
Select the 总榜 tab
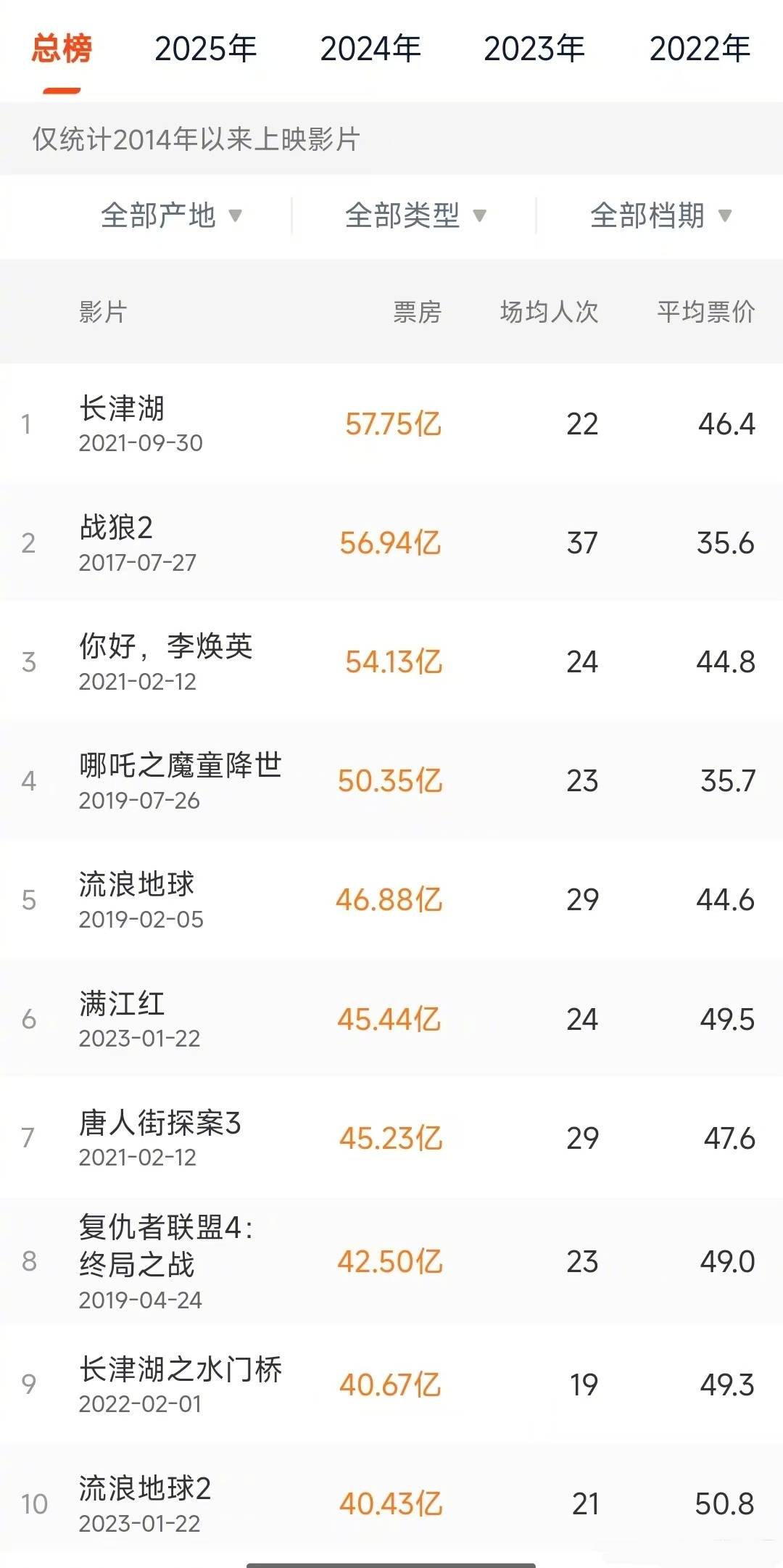pyautogui.click(x=62, y=49)
